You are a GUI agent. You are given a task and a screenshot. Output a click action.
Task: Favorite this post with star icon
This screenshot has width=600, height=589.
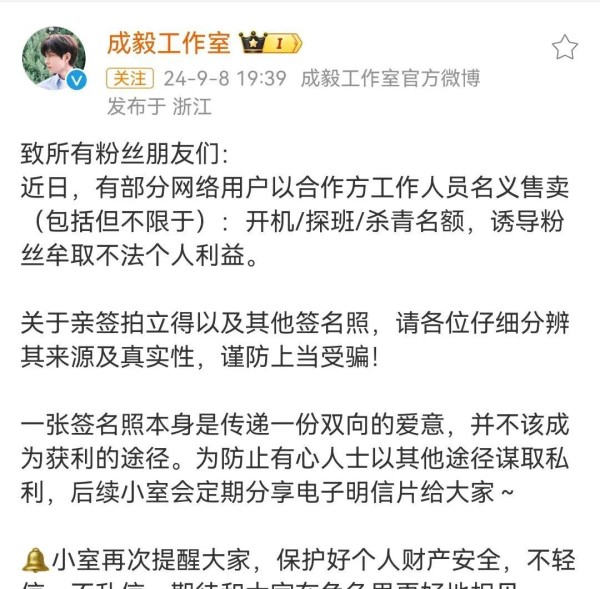(x=565, y=46)
